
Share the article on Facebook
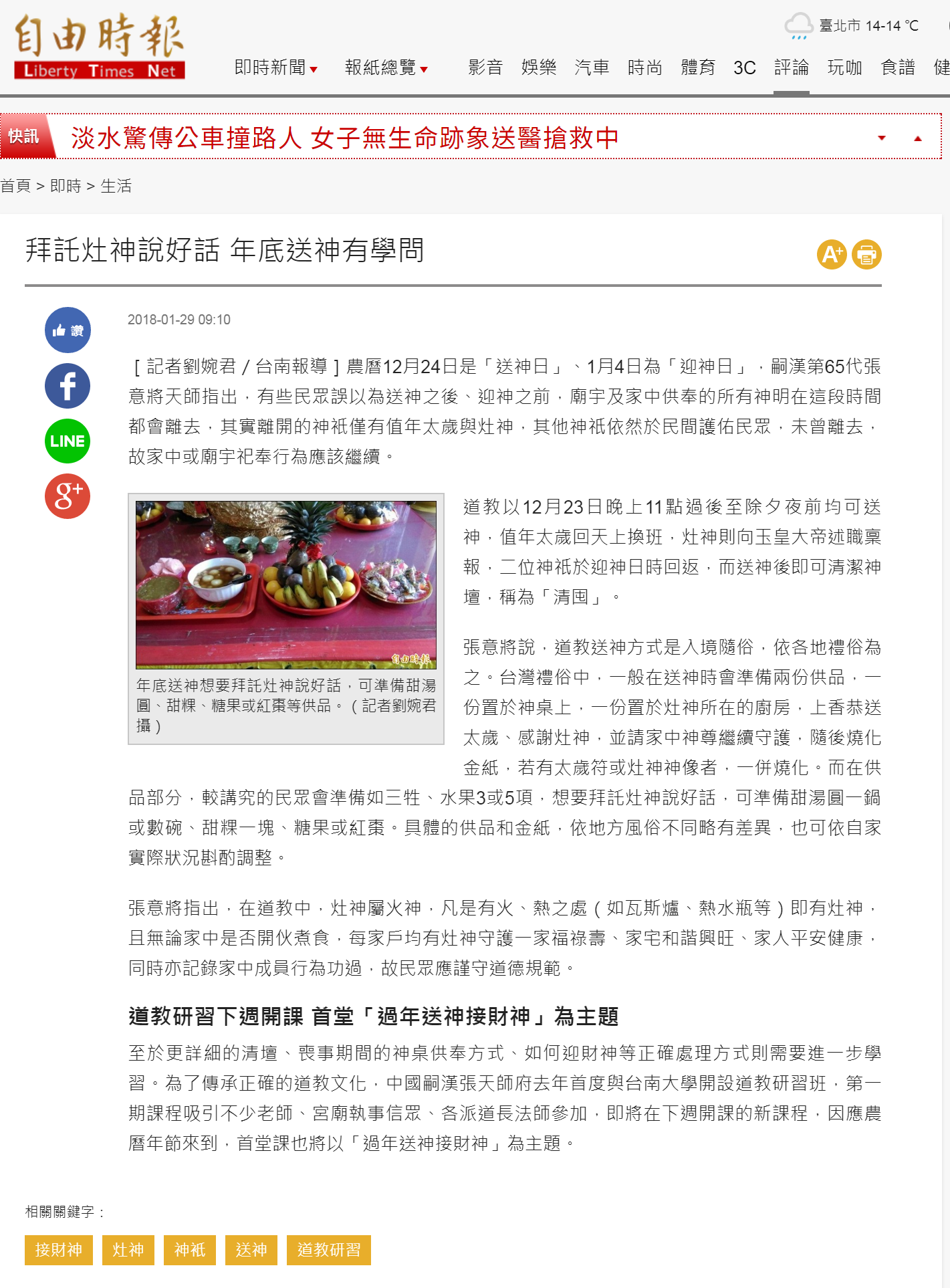pyautogui.click(x=68, y=386)
